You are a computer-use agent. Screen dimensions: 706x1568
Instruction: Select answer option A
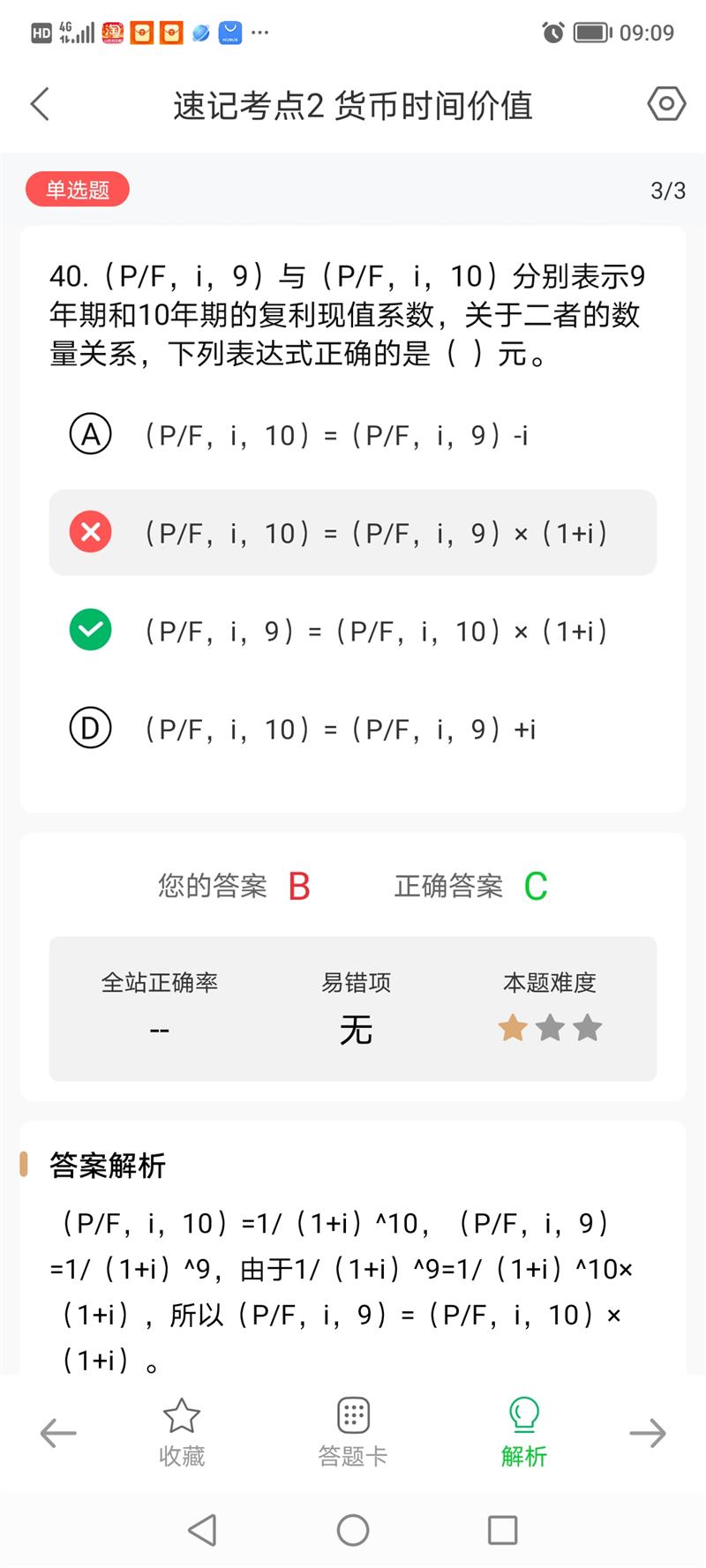click(353, 435)
